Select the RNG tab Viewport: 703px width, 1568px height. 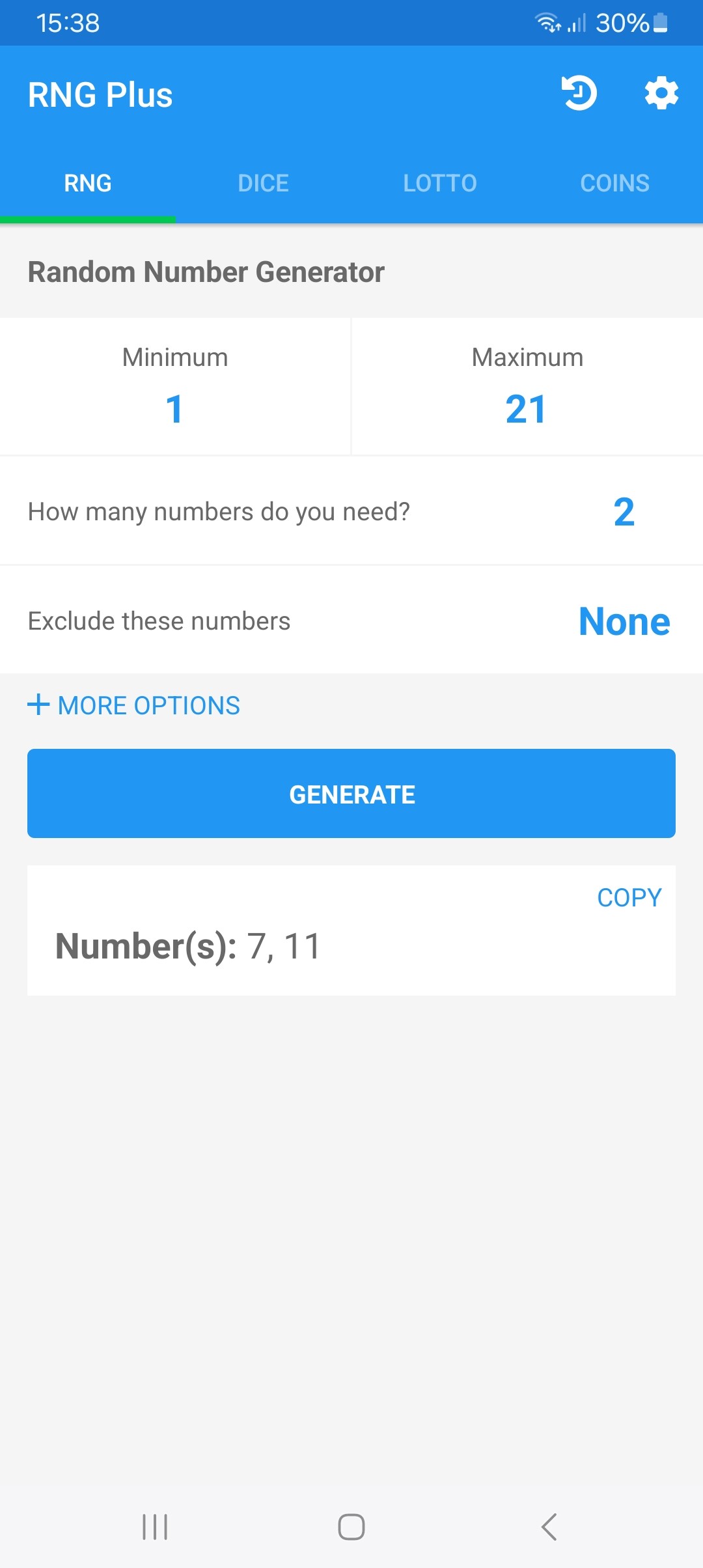(x=88, y=184)
